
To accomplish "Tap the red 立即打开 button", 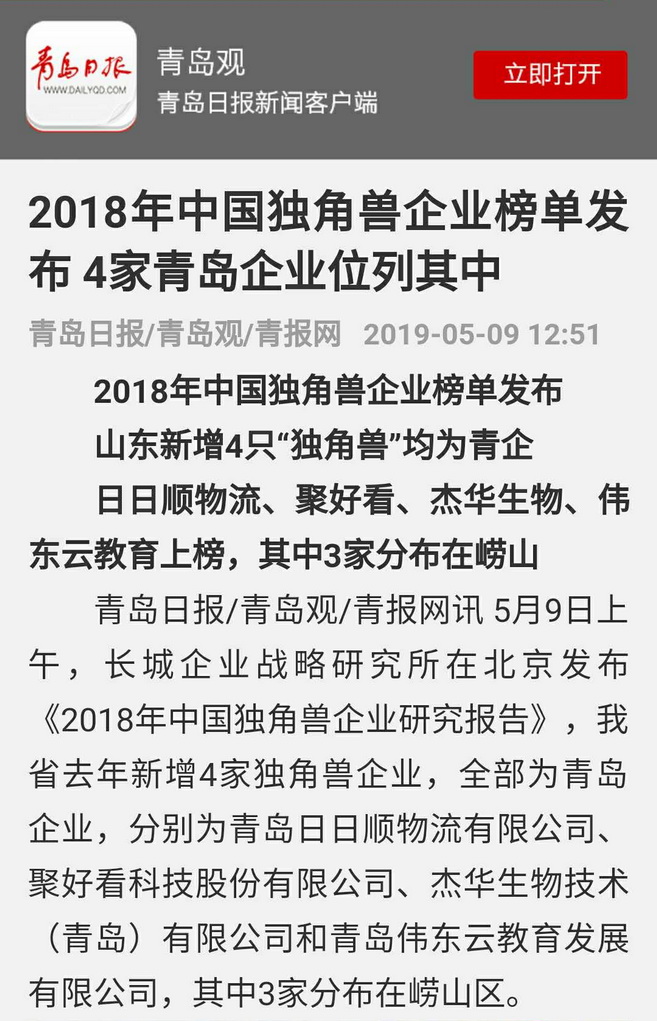I will (x=551, y=75).
